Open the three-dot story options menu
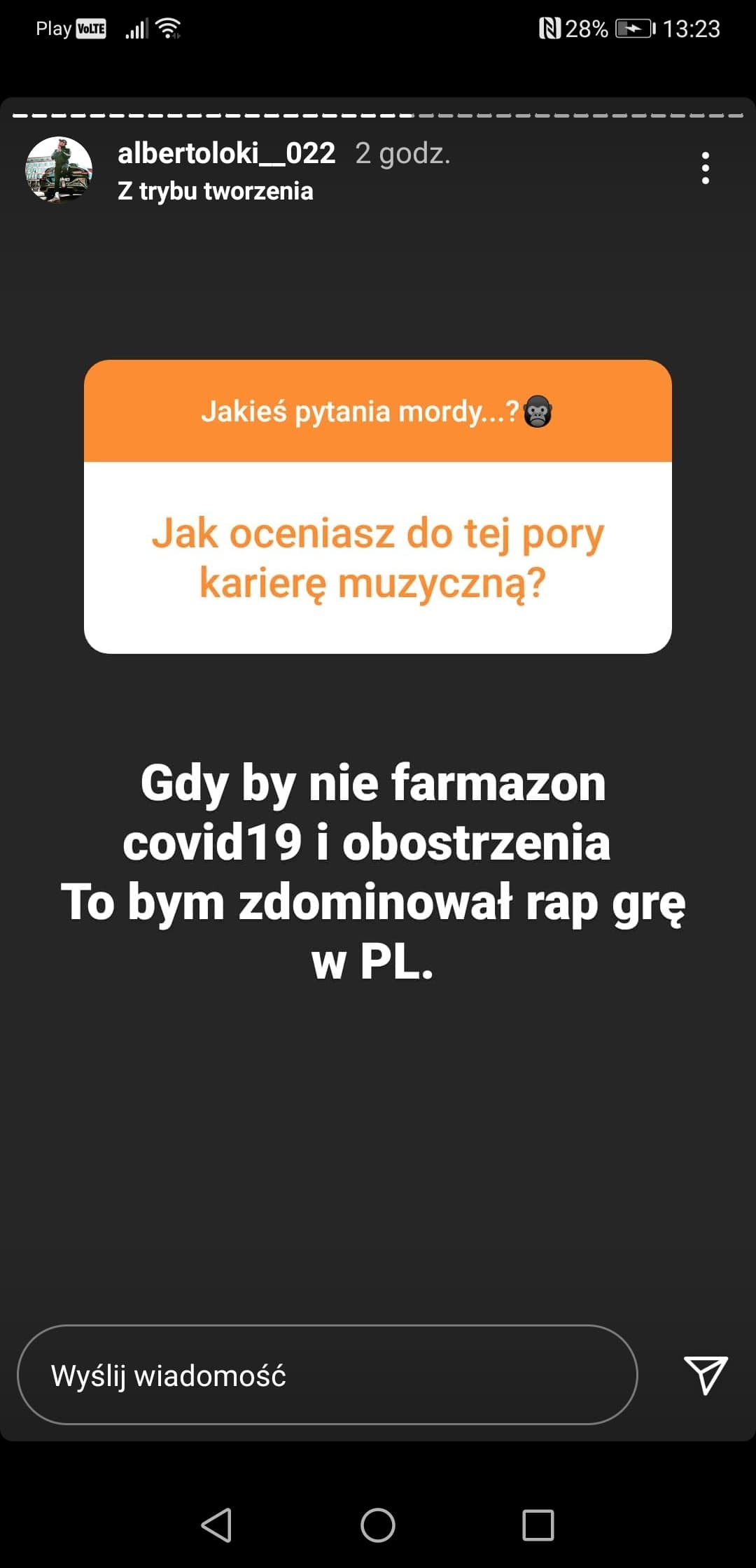Viewport: 756px width, 1568px height. [705, 168]
